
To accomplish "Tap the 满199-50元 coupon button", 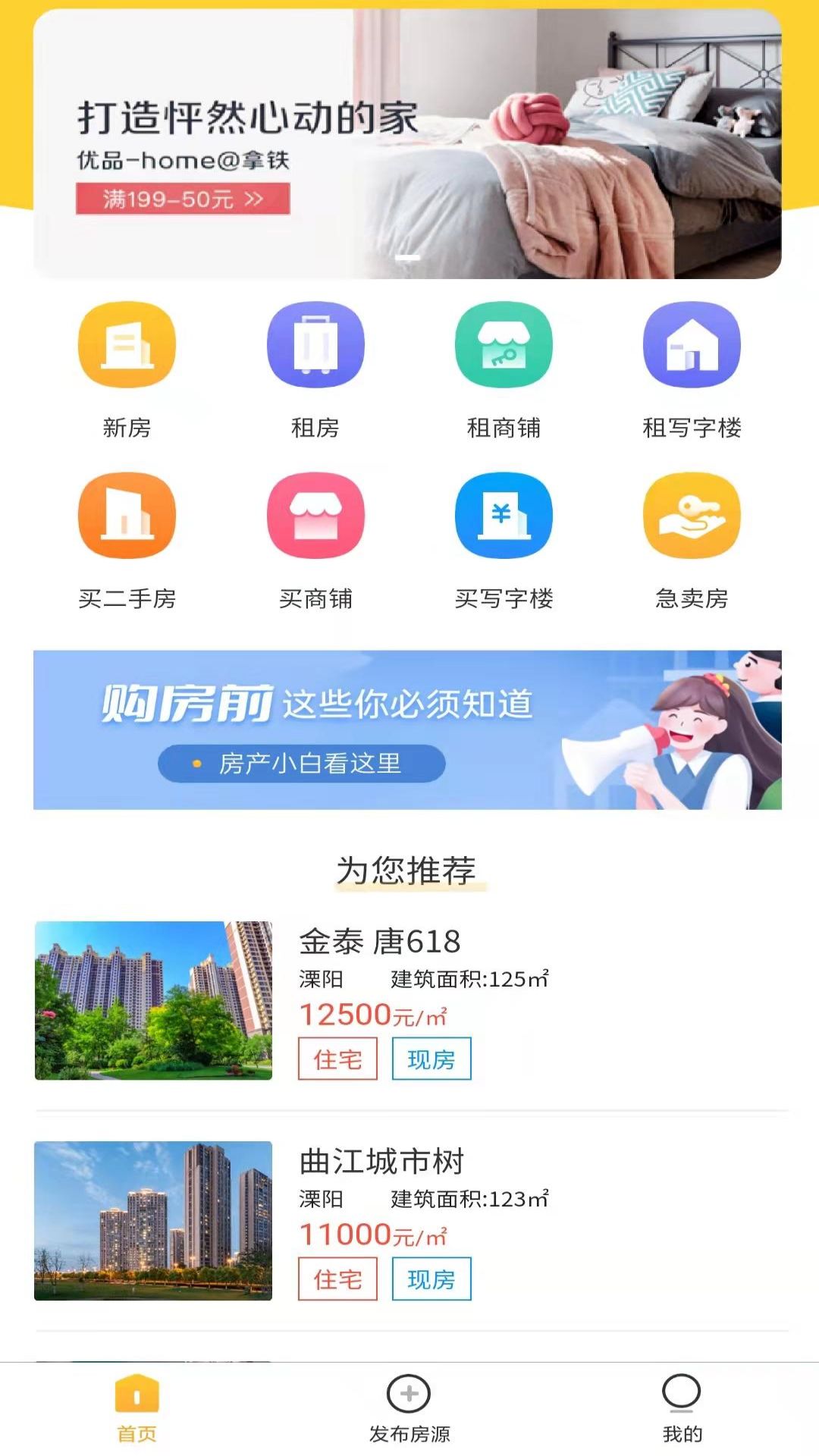I will (x=182, y=199).
